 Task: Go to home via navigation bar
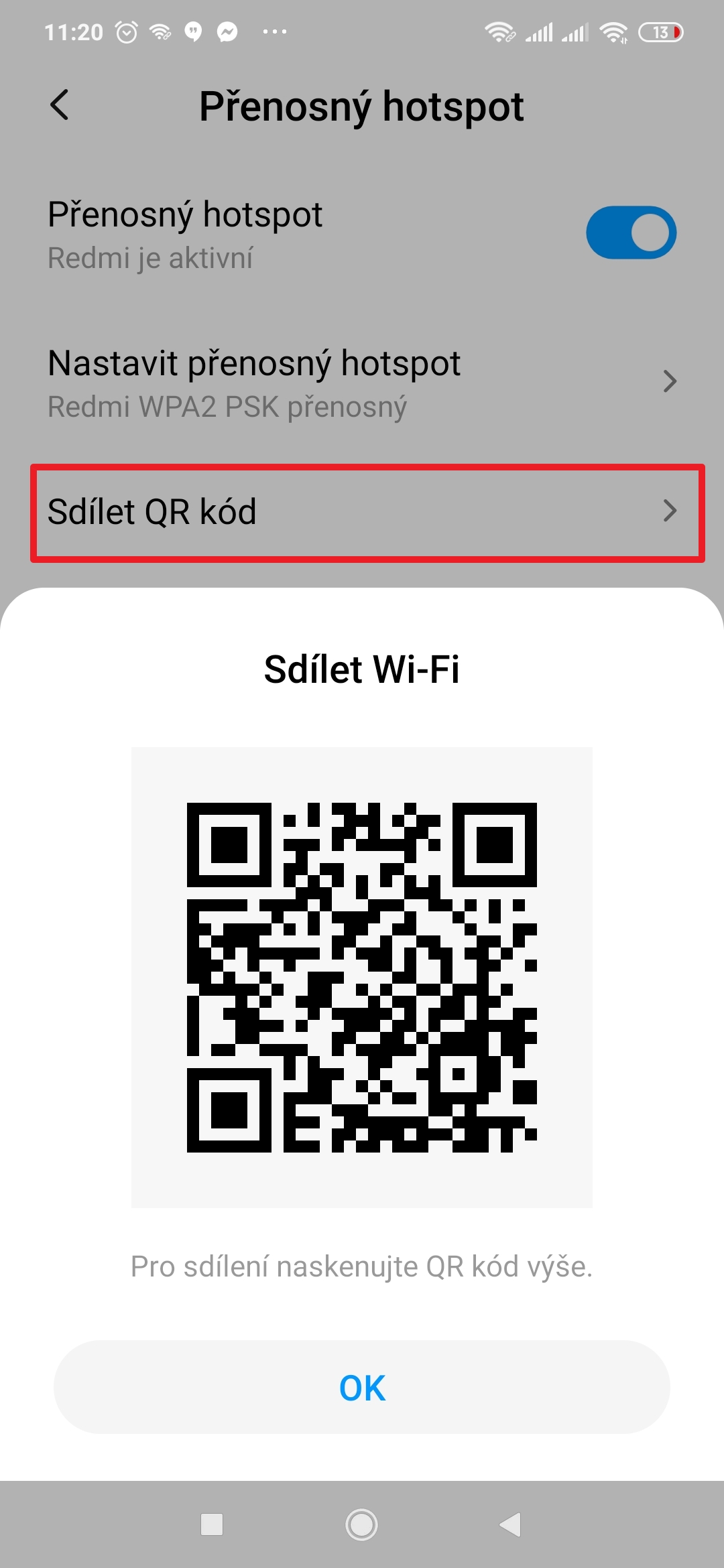pyautogui.click(x=362, y=1524)
